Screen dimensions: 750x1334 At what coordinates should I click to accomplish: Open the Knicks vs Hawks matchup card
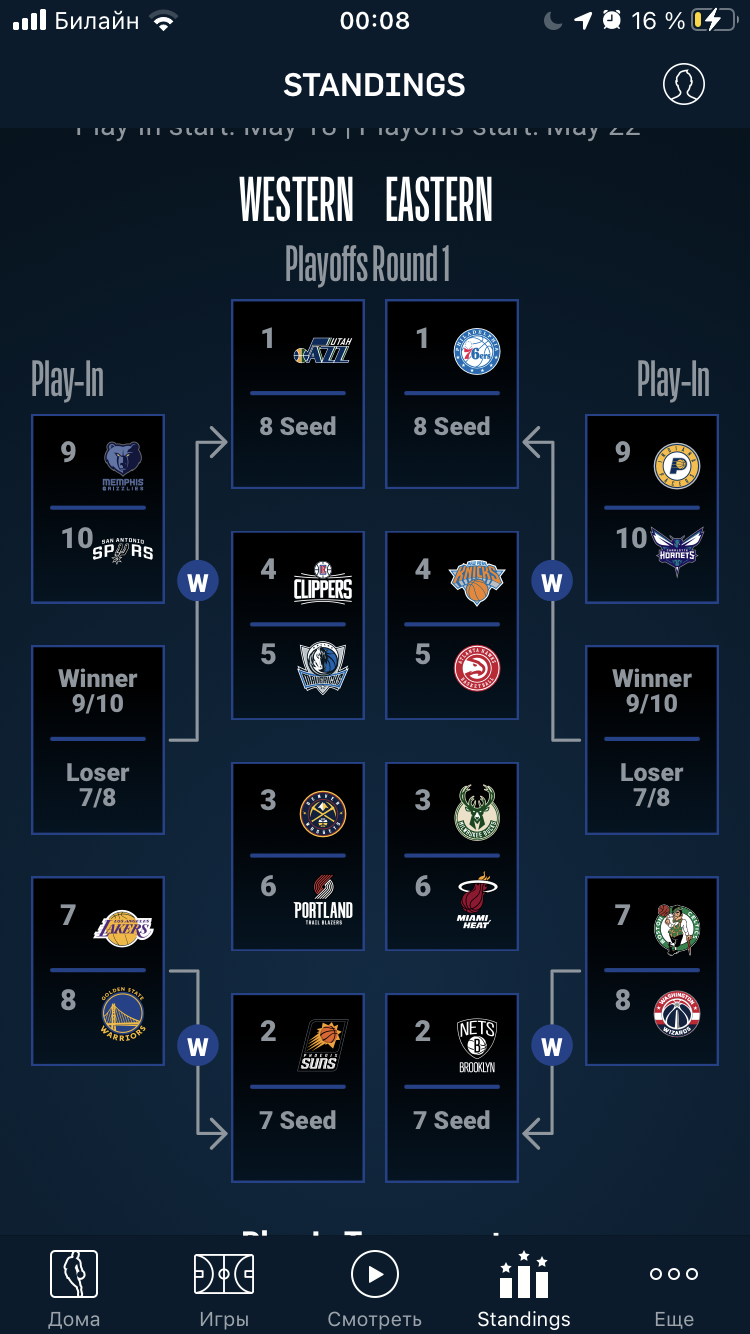452,625
